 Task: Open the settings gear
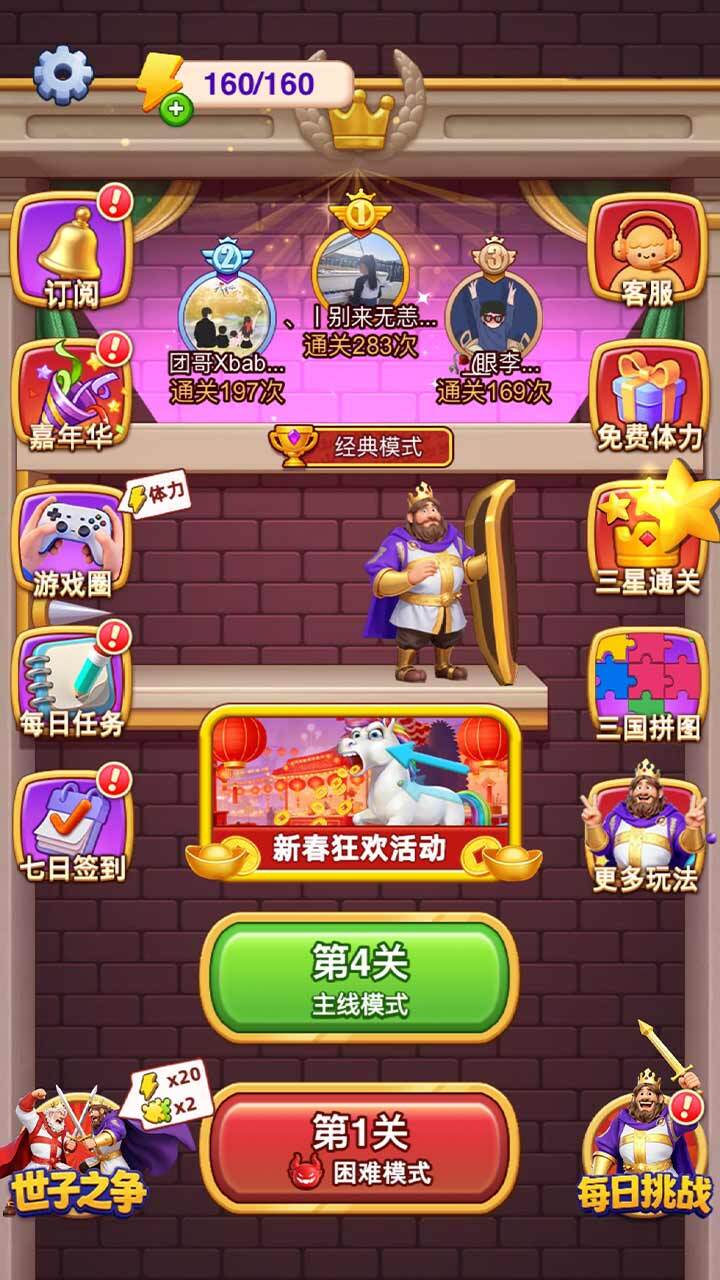[63, 75]
